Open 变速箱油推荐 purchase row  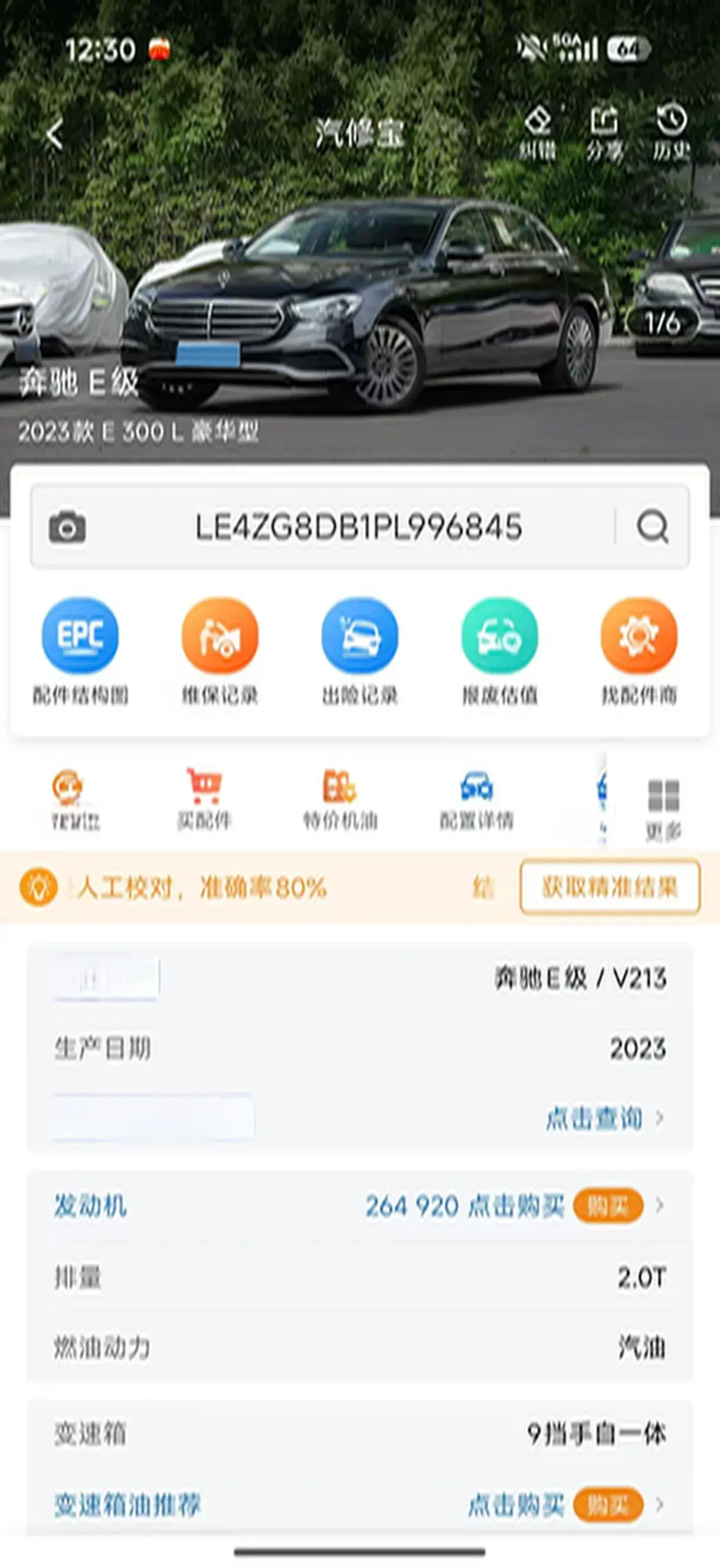pyautogui.click(x=359, y=1505)
